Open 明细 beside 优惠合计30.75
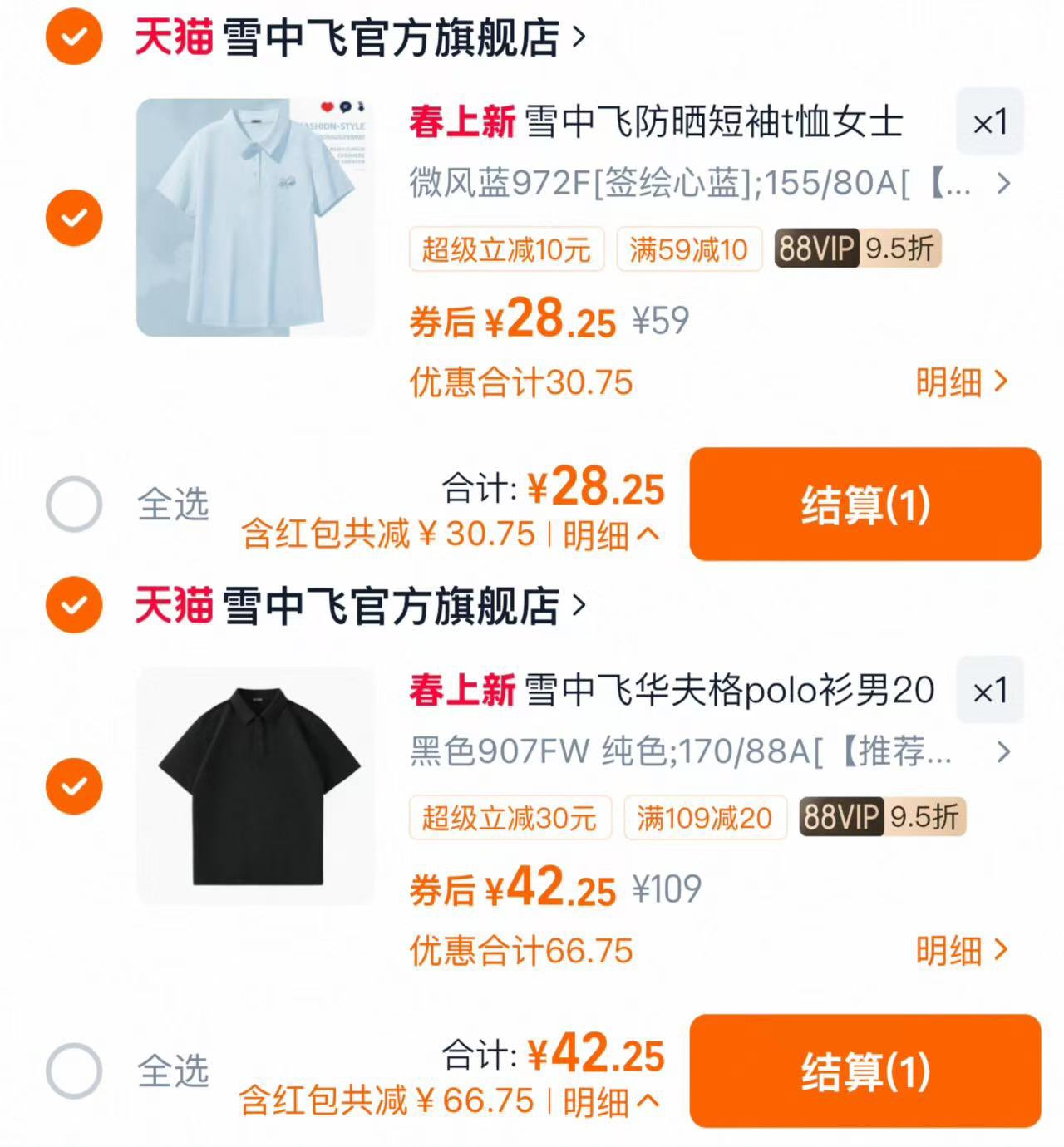The image size is (1064, 1147). (x=961, y=382)
